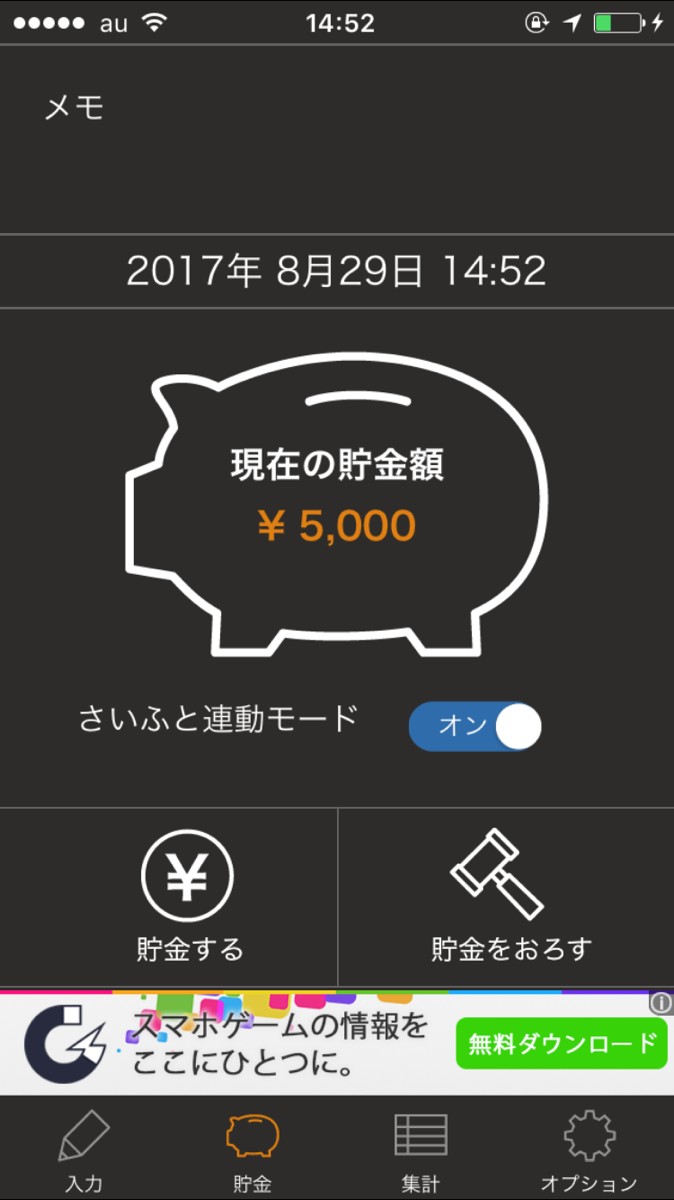Open the date 2017年 8月29日 picker

[336, 271]
